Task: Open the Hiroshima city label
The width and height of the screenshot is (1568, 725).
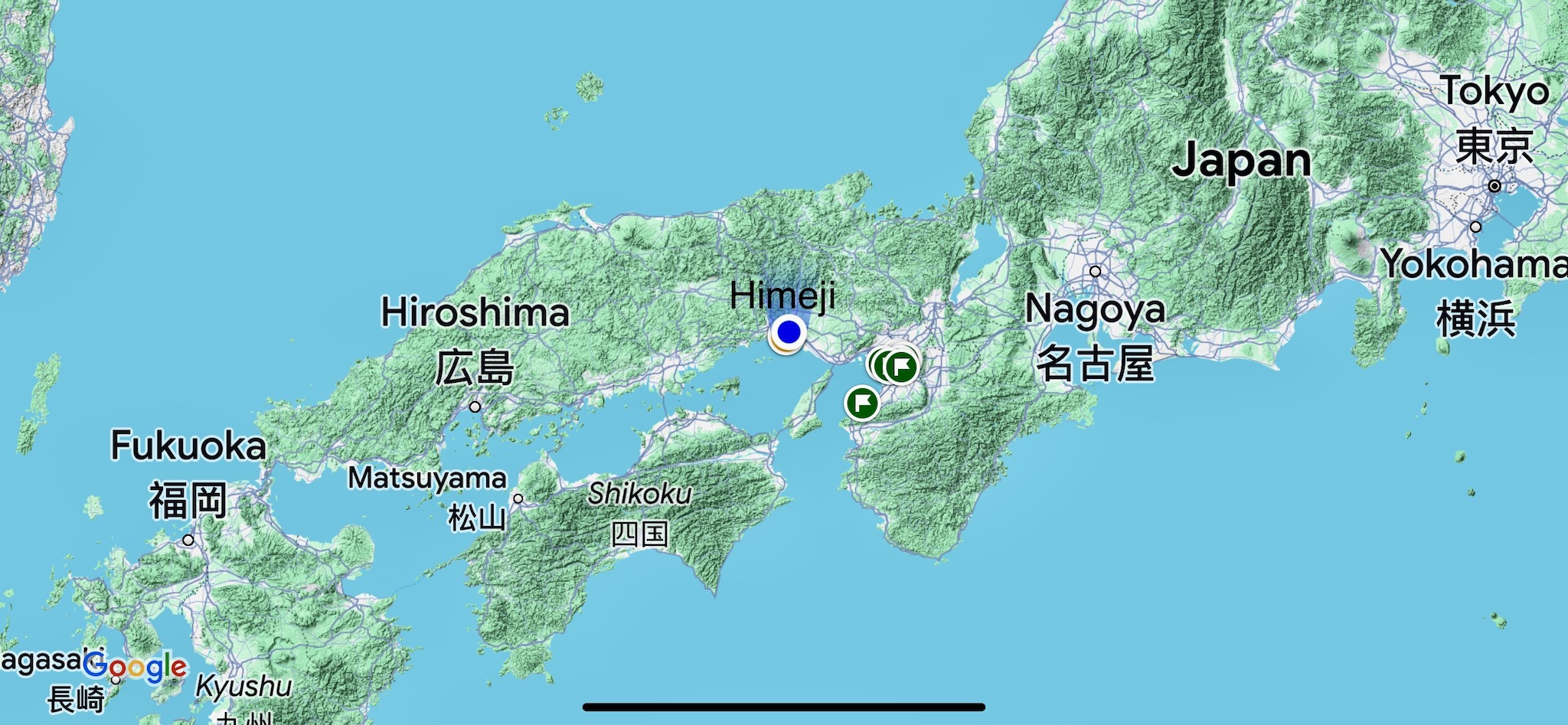Action: click(x=475, y=313)
